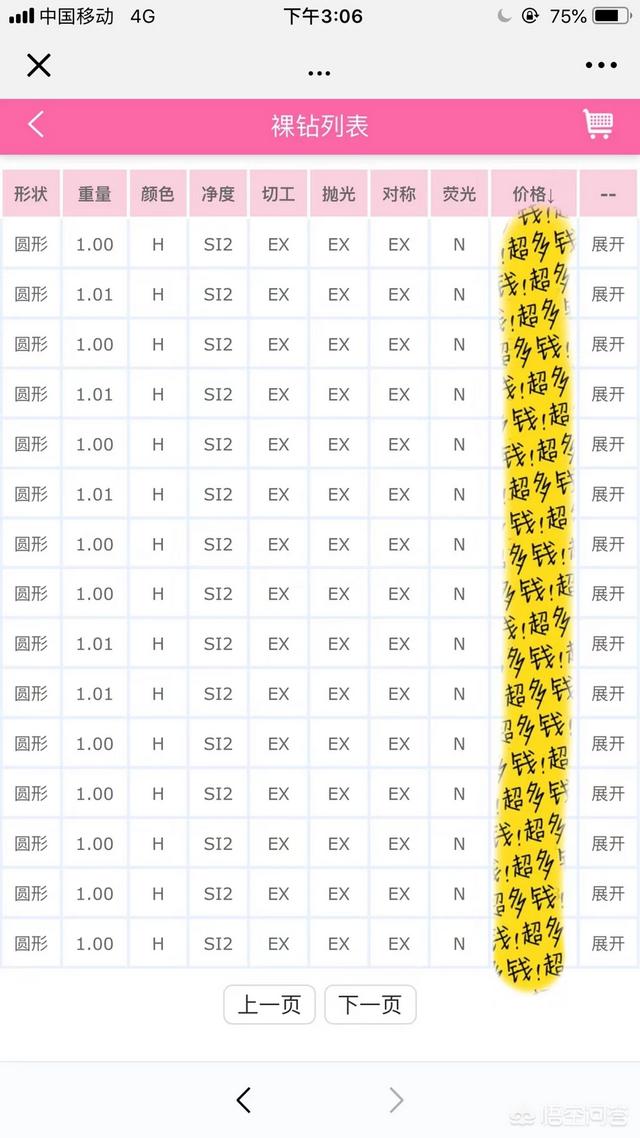This screenshot has height=1138, width=640.
Task: Go back from the 裸钻列表 page
Action: [x=36, y=125]
